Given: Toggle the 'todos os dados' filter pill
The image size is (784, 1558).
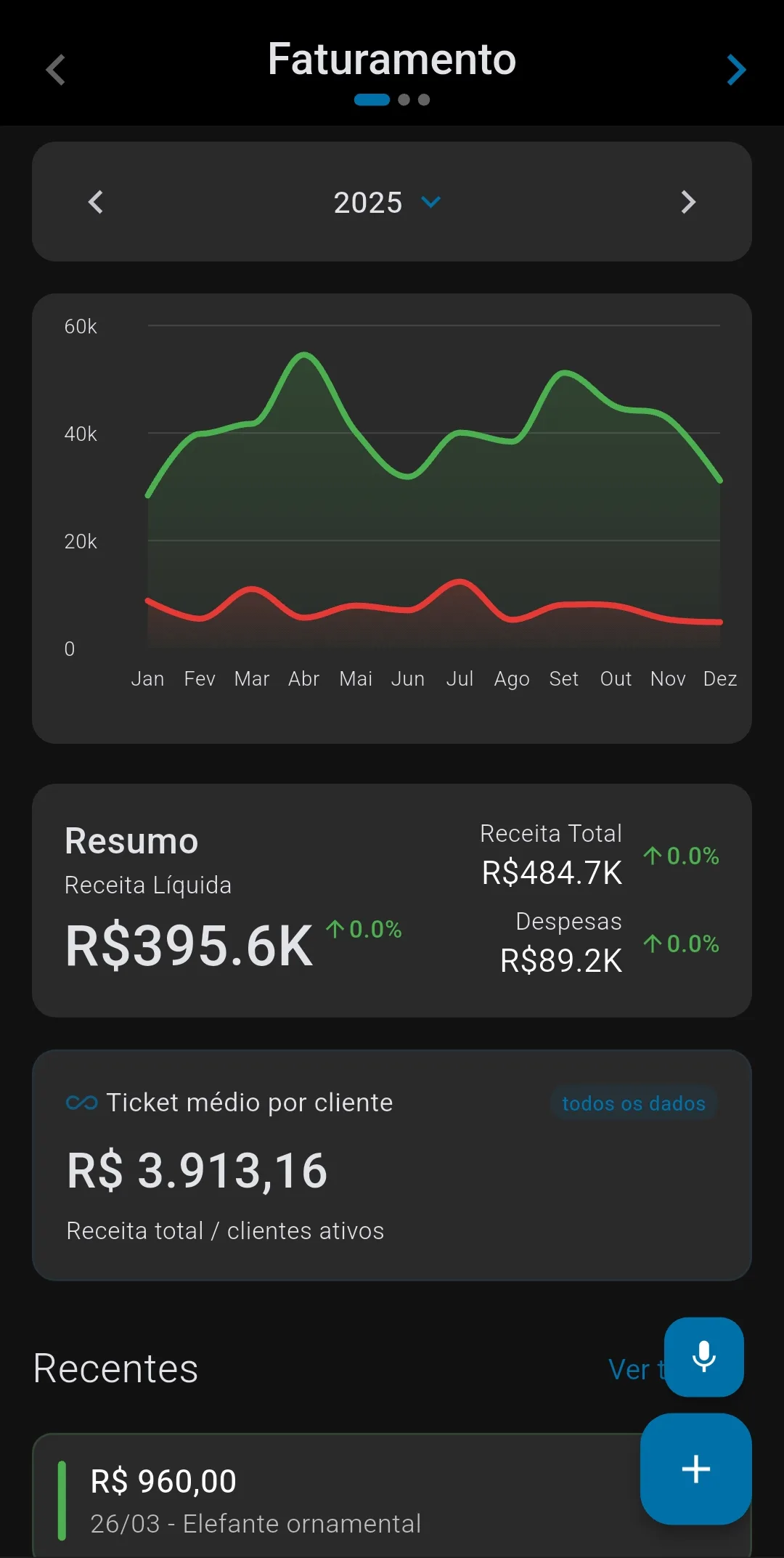Looking at the screenshot, I should point(633,1103).
